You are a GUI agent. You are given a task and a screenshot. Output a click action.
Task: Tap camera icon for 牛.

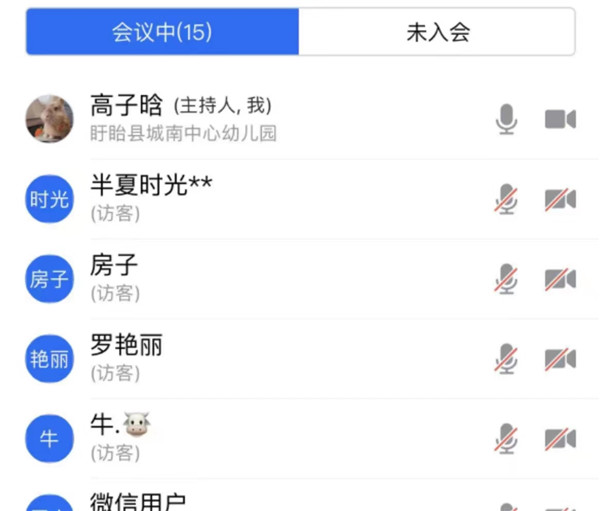[x=560, y=438]
